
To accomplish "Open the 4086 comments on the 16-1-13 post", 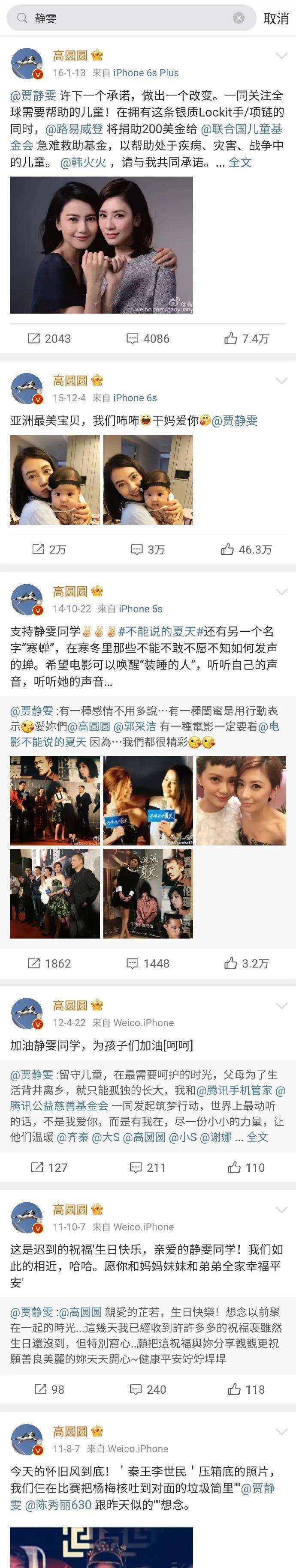I will [148, 338].
